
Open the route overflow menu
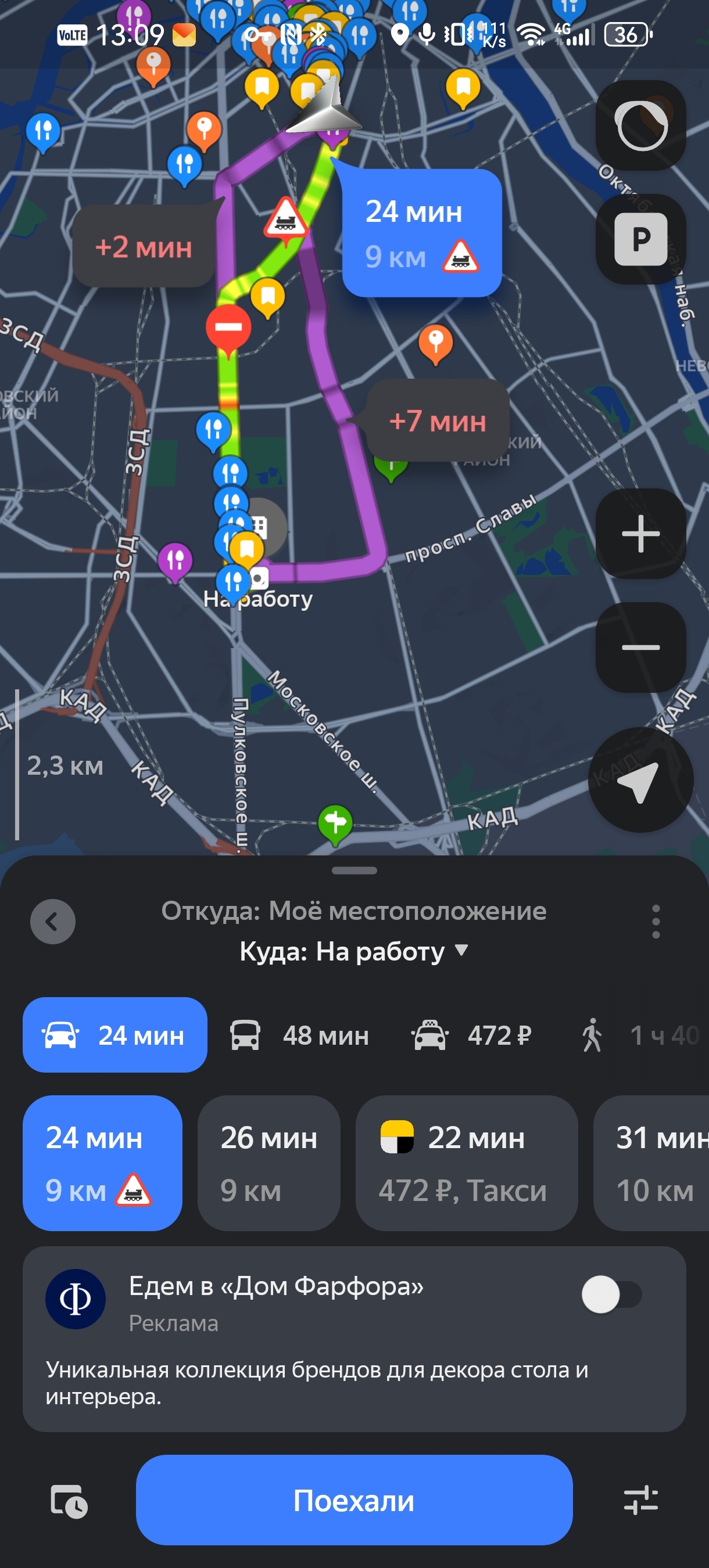click(x=656, y=922)
